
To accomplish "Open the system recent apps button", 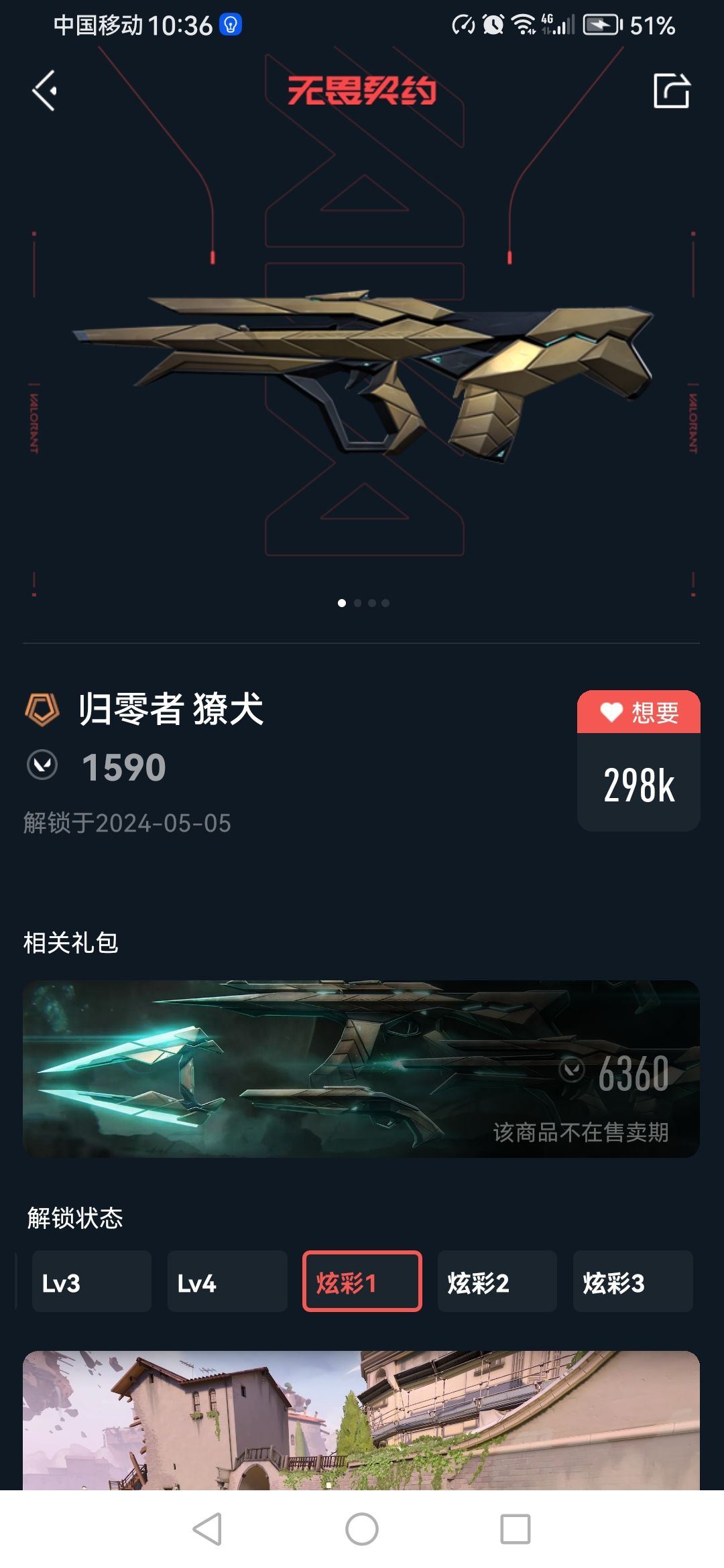I will 515,1529.
